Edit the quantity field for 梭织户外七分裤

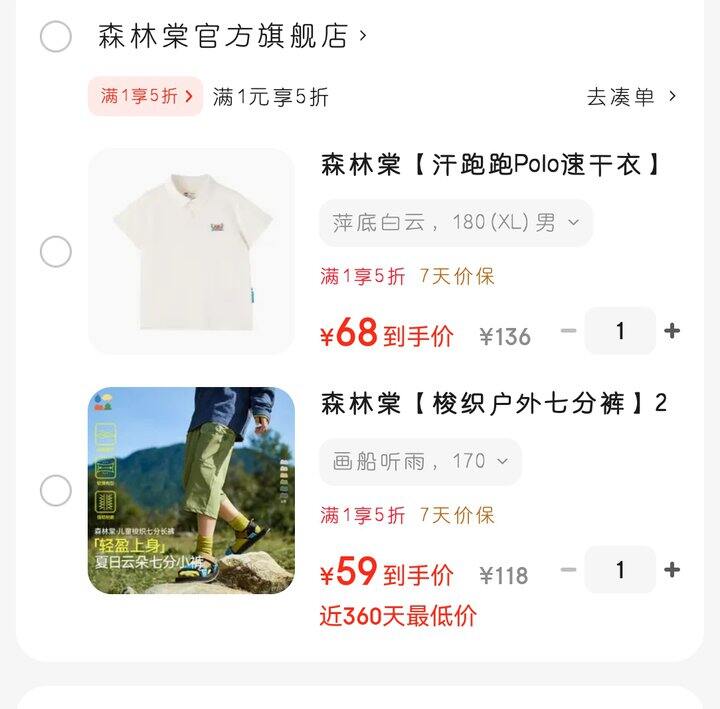(x=620, y=570)
